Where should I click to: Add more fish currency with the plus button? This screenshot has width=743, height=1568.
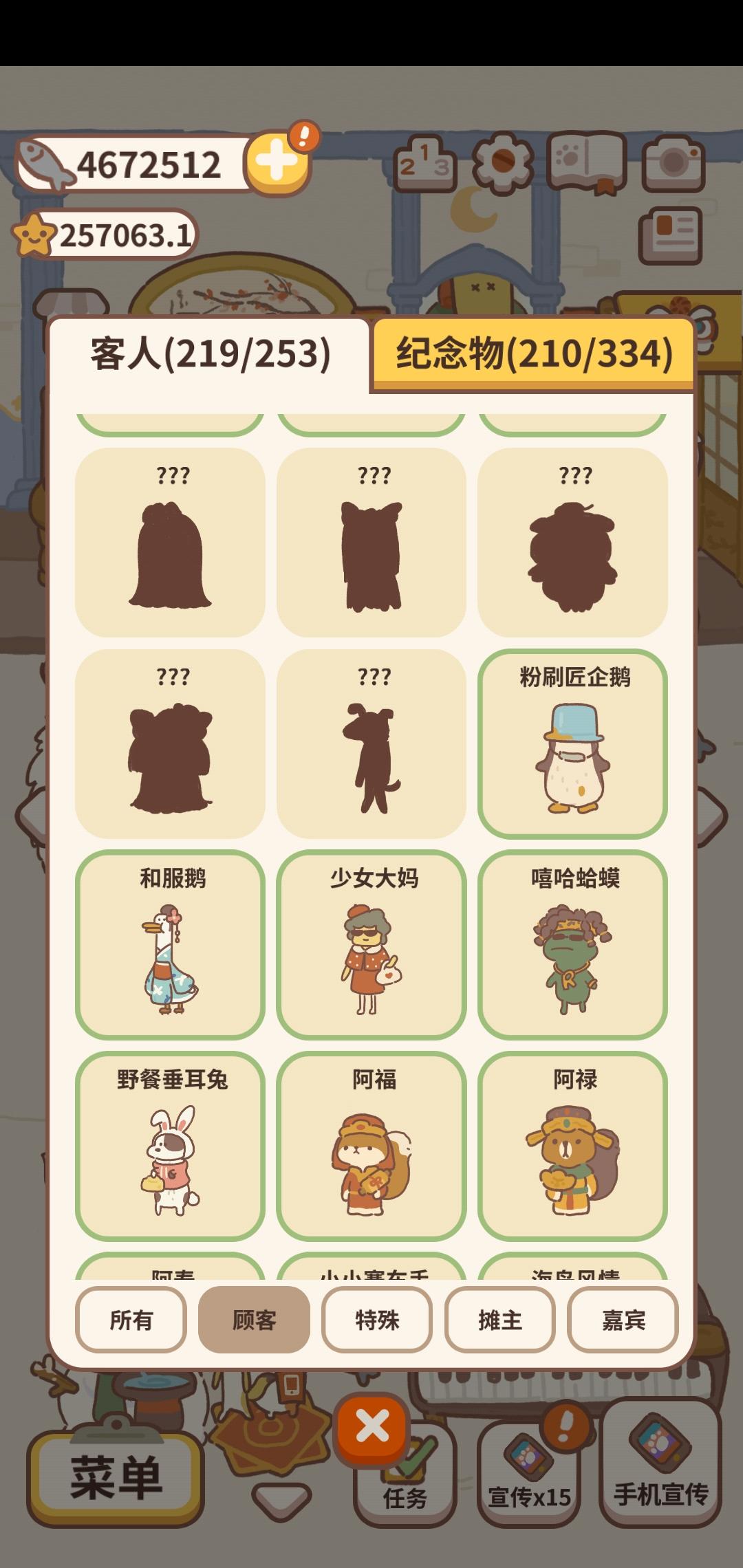277,162
